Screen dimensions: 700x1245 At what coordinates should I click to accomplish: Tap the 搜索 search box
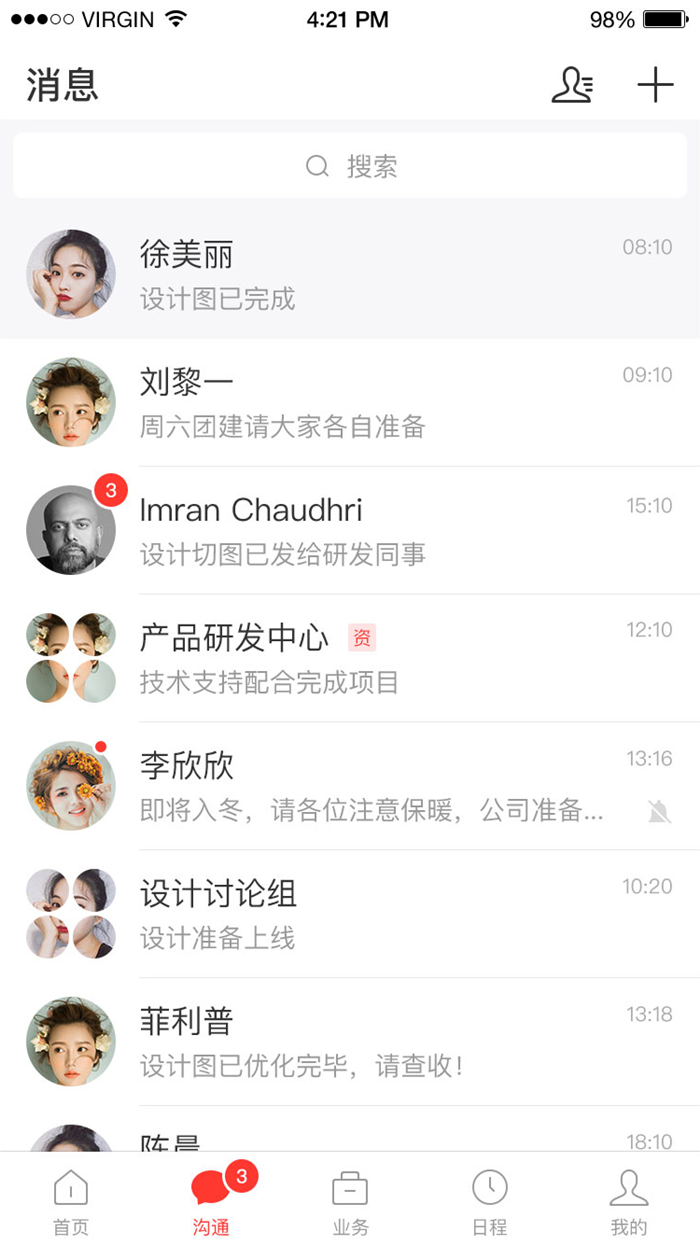tap(350, 166)
